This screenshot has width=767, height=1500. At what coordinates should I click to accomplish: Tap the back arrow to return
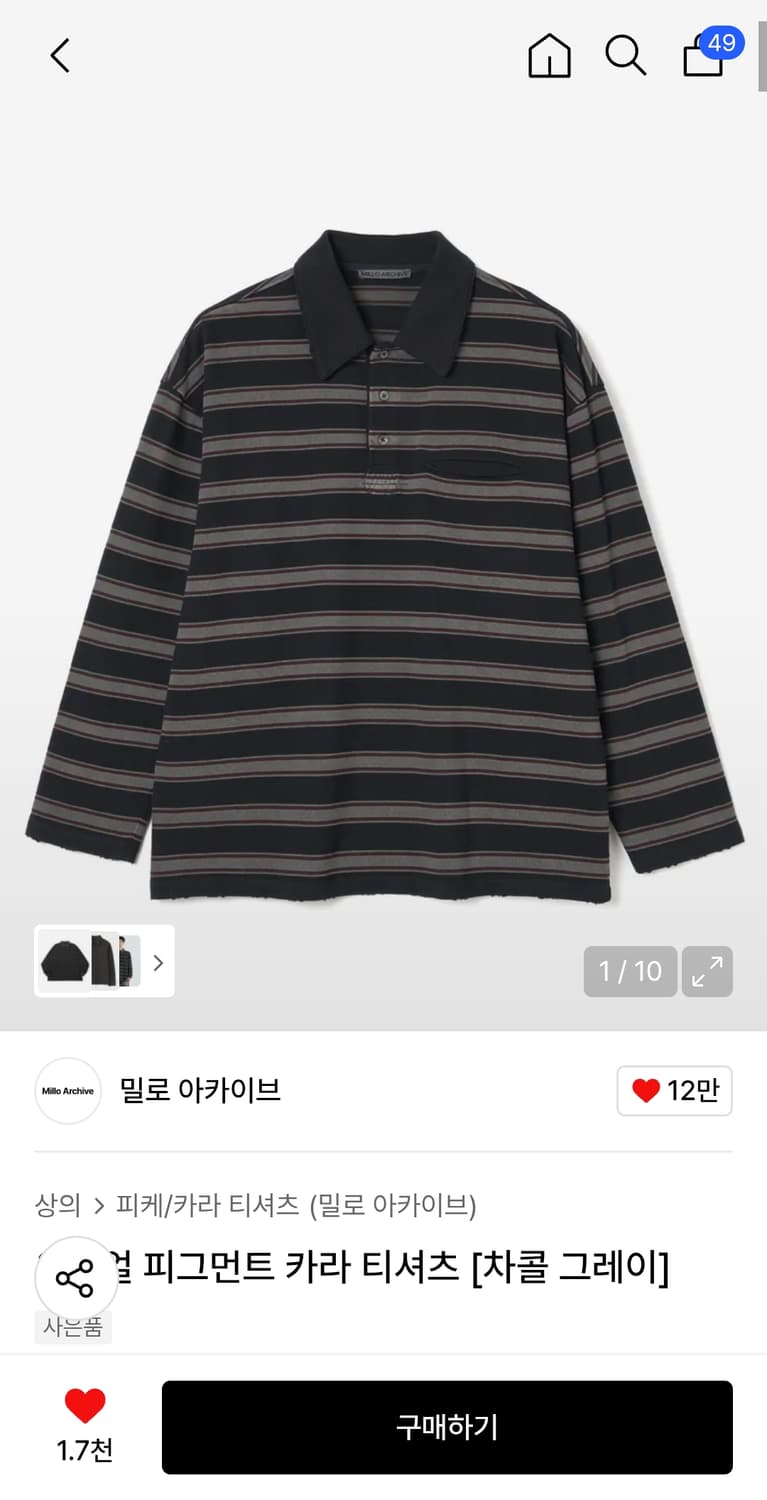pyautogui.click(x=58, y=57)
